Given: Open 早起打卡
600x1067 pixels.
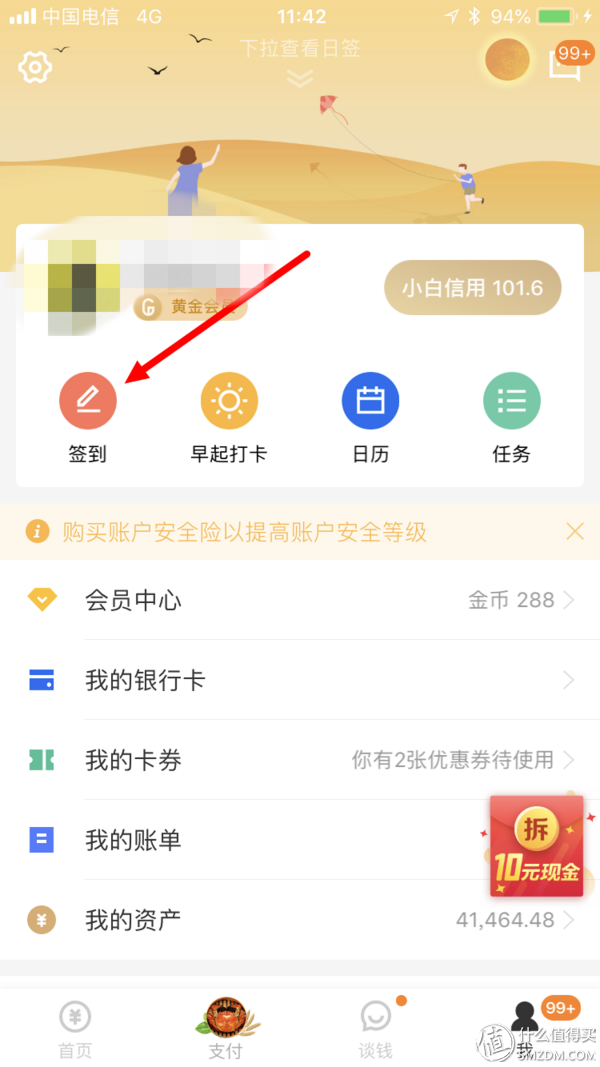Looking at the screenshot, I should pyautogui.click(x=229, y=401).
